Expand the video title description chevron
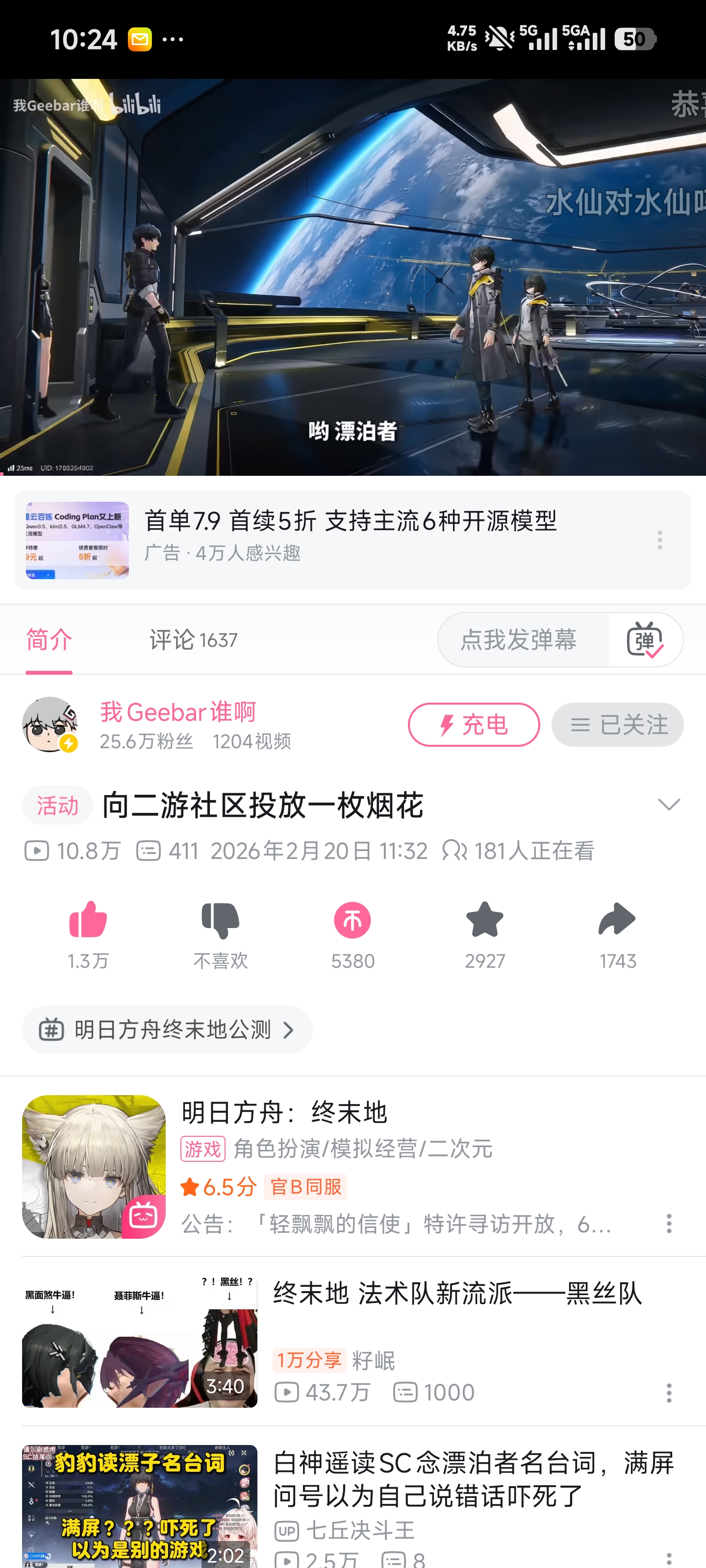The image size is (706, 1568). [x=669, y=804]
